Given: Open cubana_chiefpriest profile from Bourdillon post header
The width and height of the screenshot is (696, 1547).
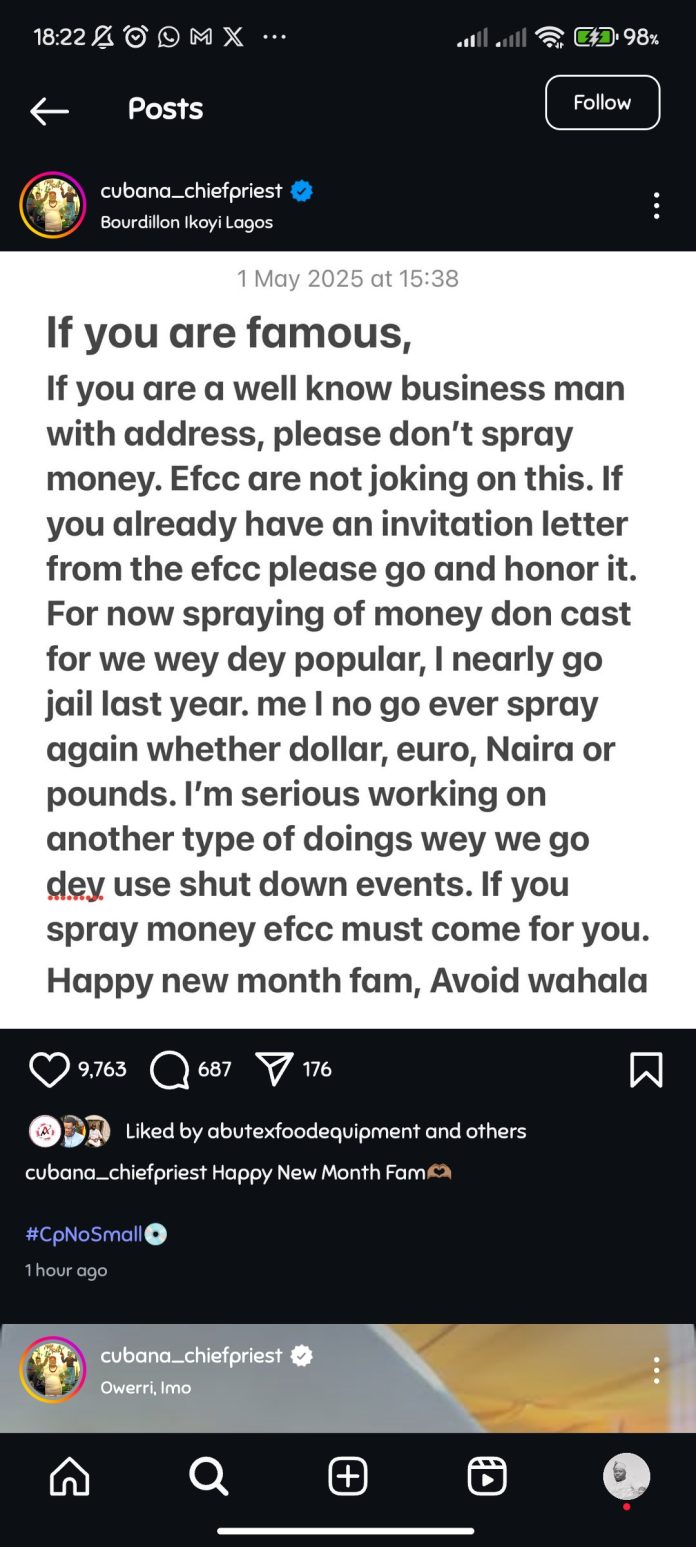Looking at the screenshot, I should (191, 190).
